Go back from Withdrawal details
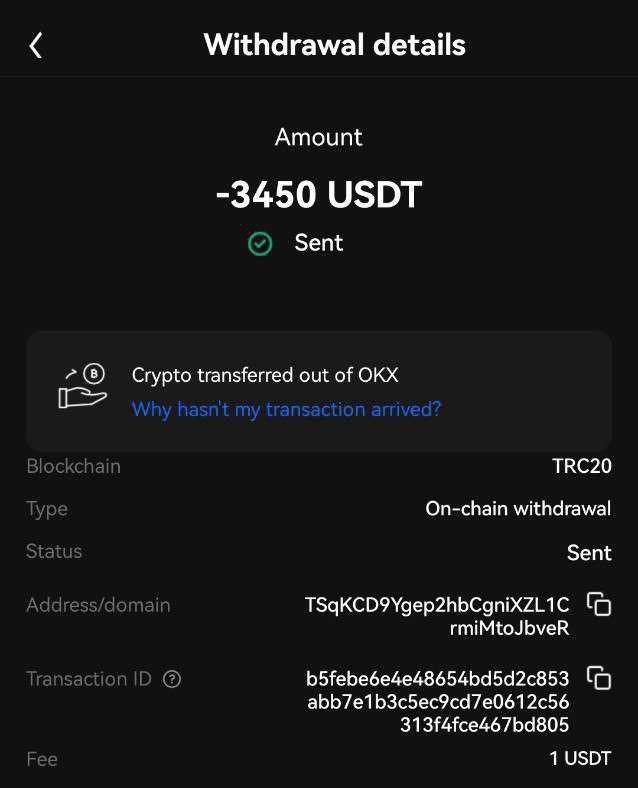Image resolution: width=638 pixels, height=788 pixels. 36,45
